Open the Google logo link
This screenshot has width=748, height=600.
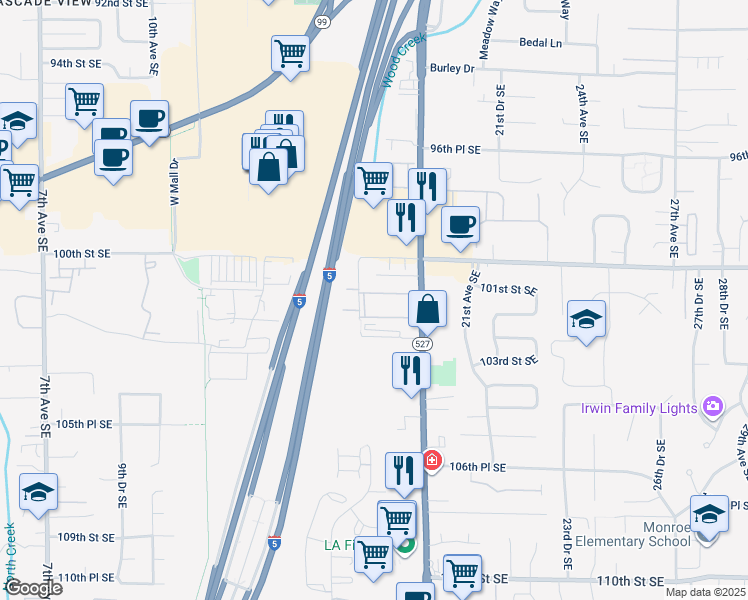click(x=33, y=588)
